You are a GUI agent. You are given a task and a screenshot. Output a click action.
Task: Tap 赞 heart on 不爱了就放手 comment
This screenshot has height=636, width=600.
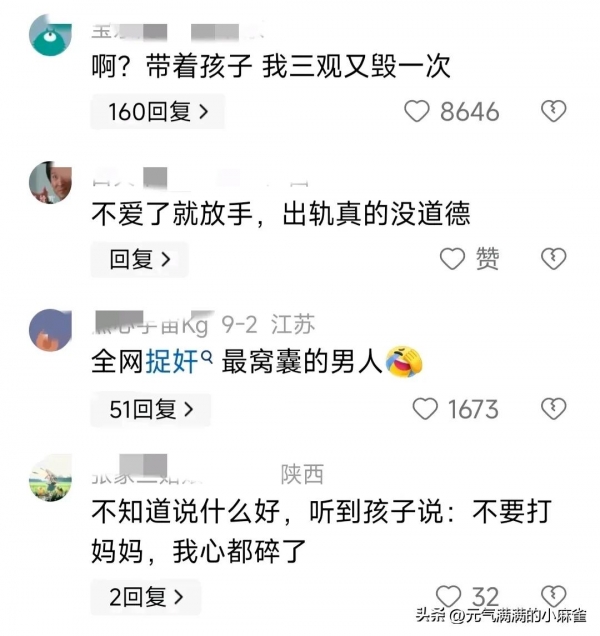(453, 260)
